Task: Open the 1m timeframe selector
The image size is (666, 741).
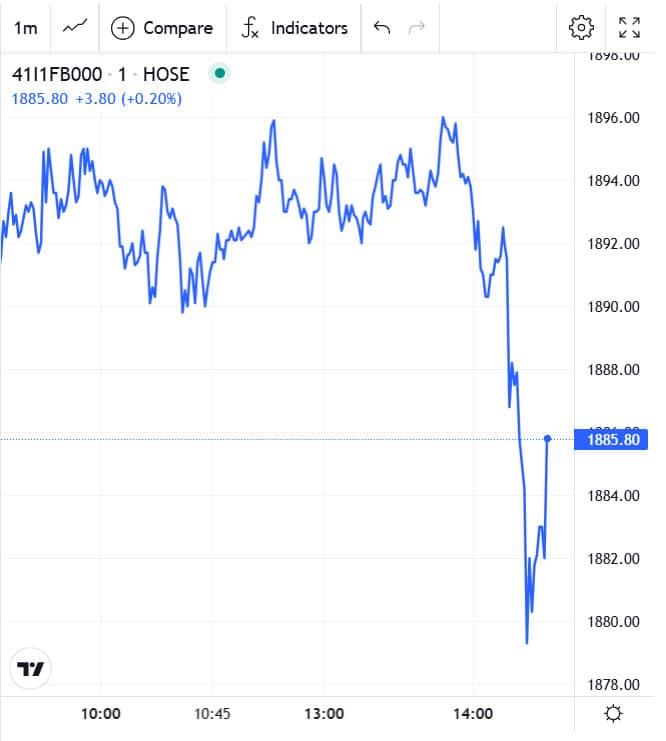Action: [x=26, y=27]
